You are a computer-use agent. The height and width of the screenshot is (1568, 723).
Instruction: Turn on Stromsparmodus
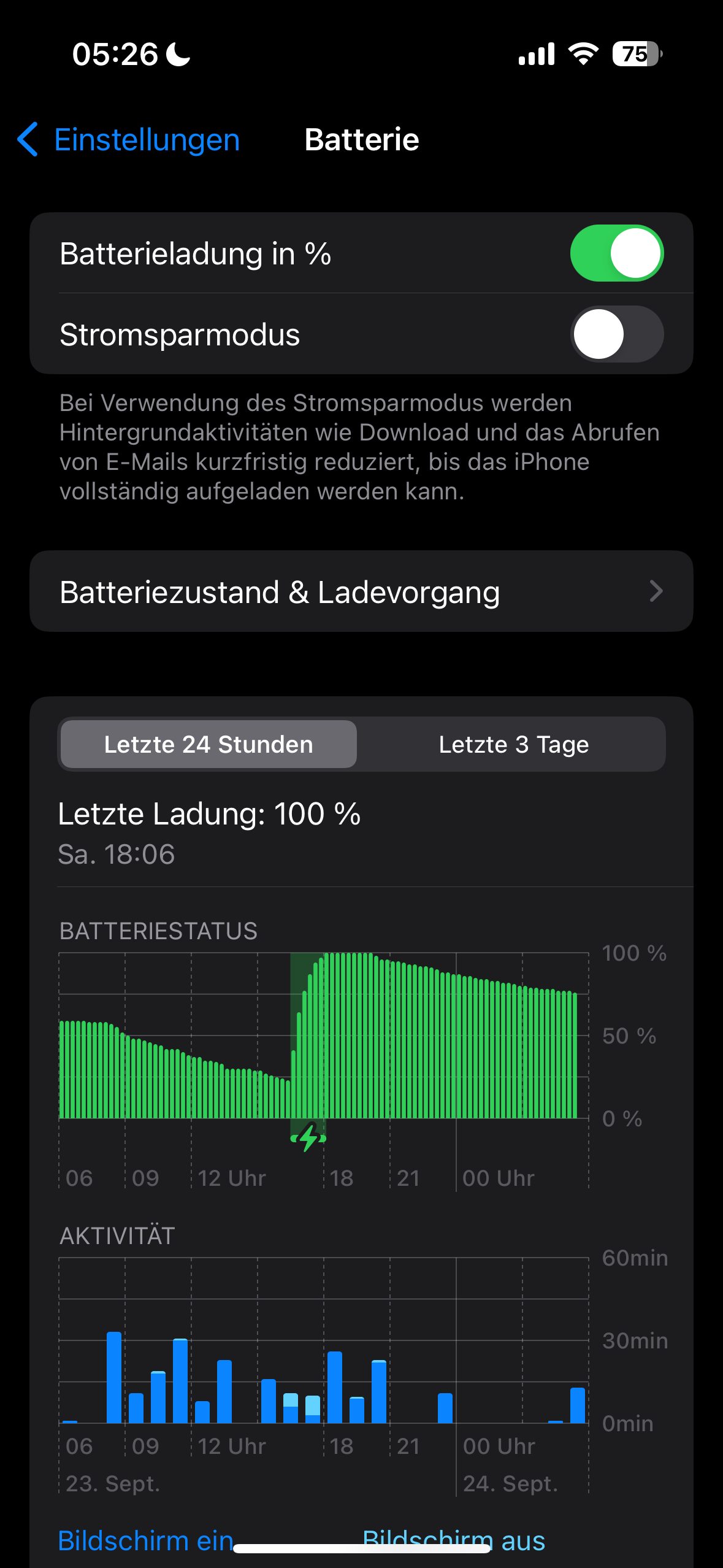(x=616, y=334)
